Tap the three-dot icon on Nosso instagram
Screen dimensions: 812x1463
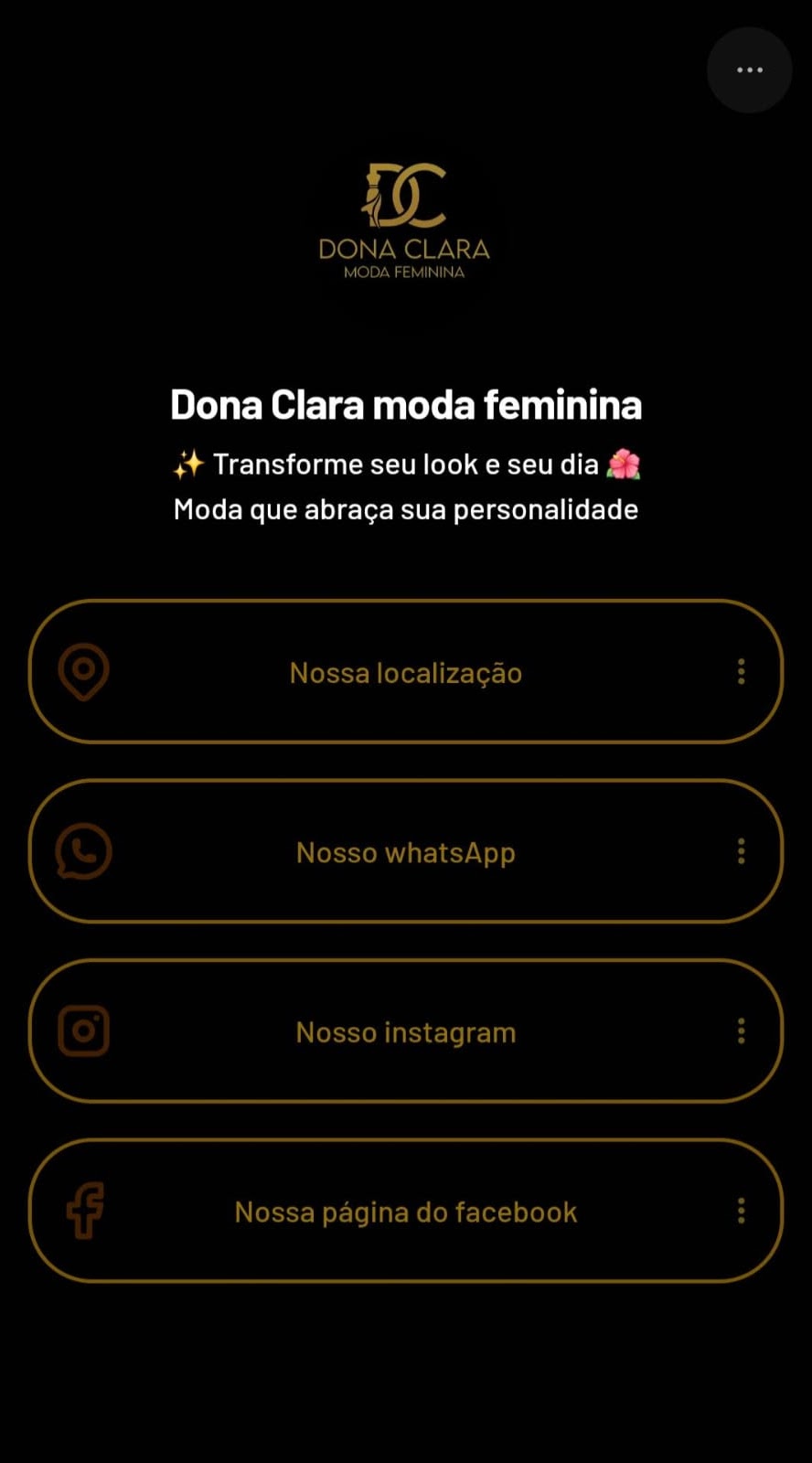coord(742,1031)
